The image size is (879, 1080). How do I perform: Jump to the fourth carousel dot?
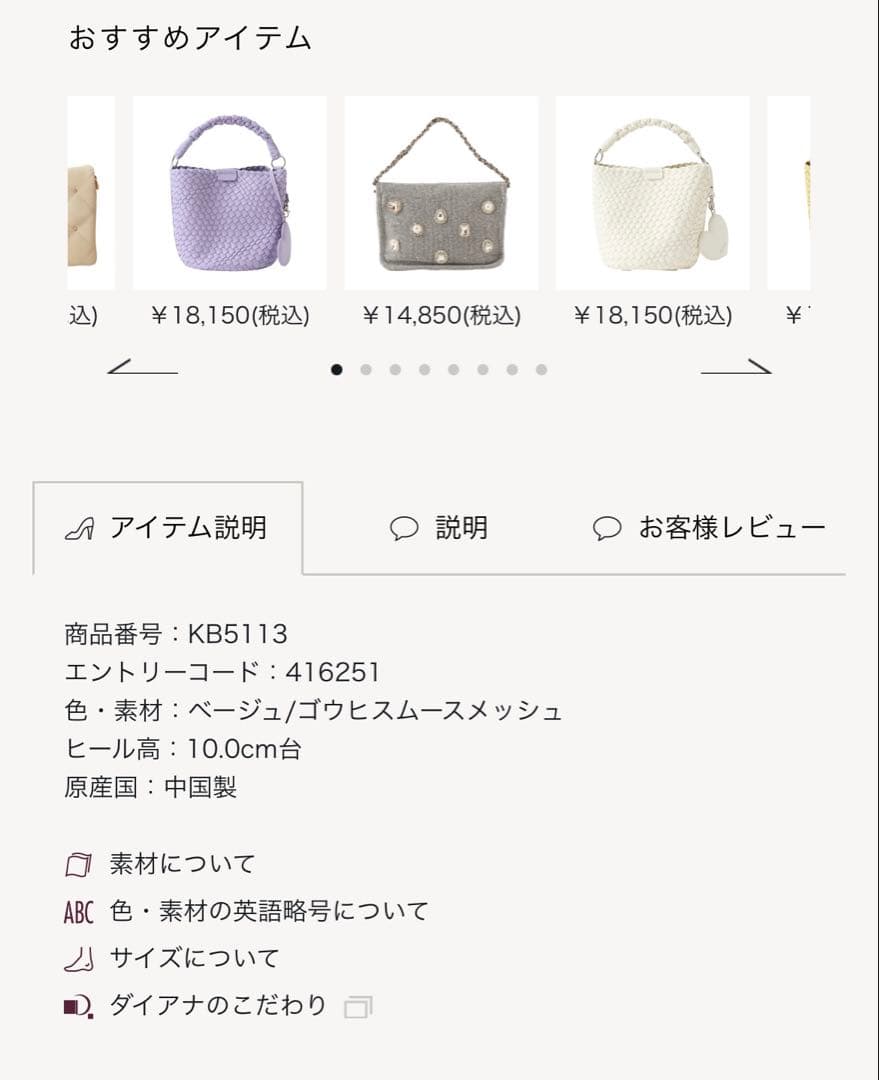click(x=425, y=370)
